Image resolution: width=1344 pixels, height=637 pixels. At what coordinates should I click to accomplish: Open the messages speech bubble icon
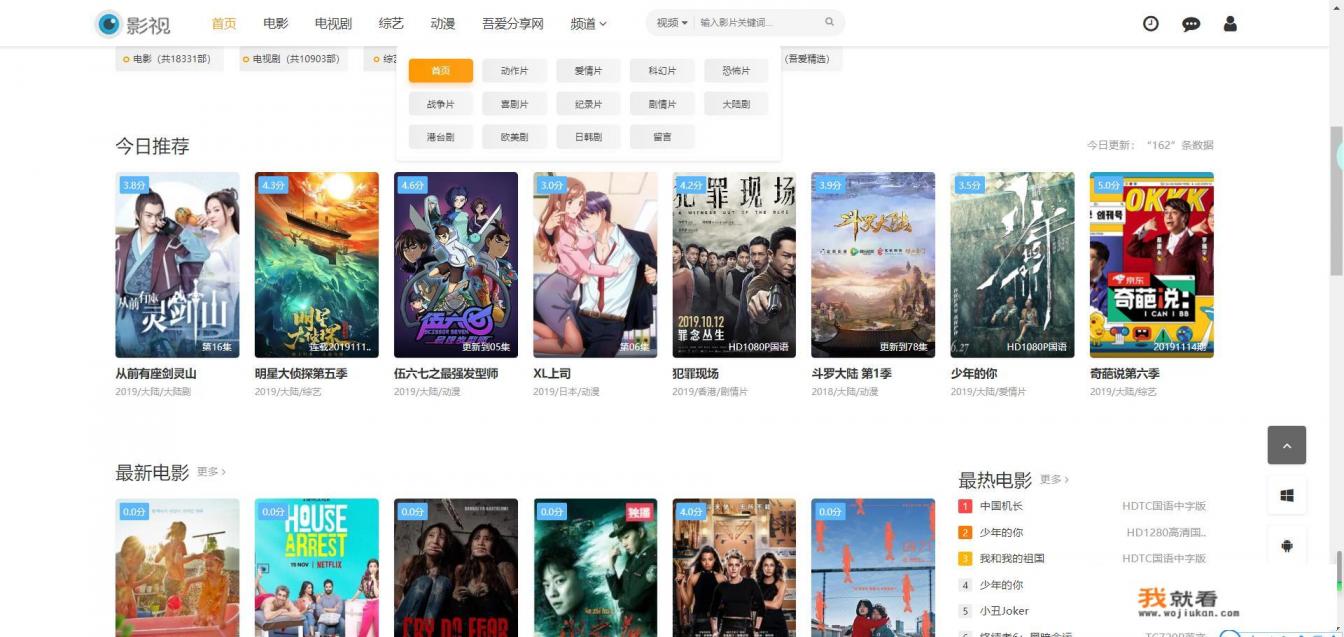[x=1191, y=23]
